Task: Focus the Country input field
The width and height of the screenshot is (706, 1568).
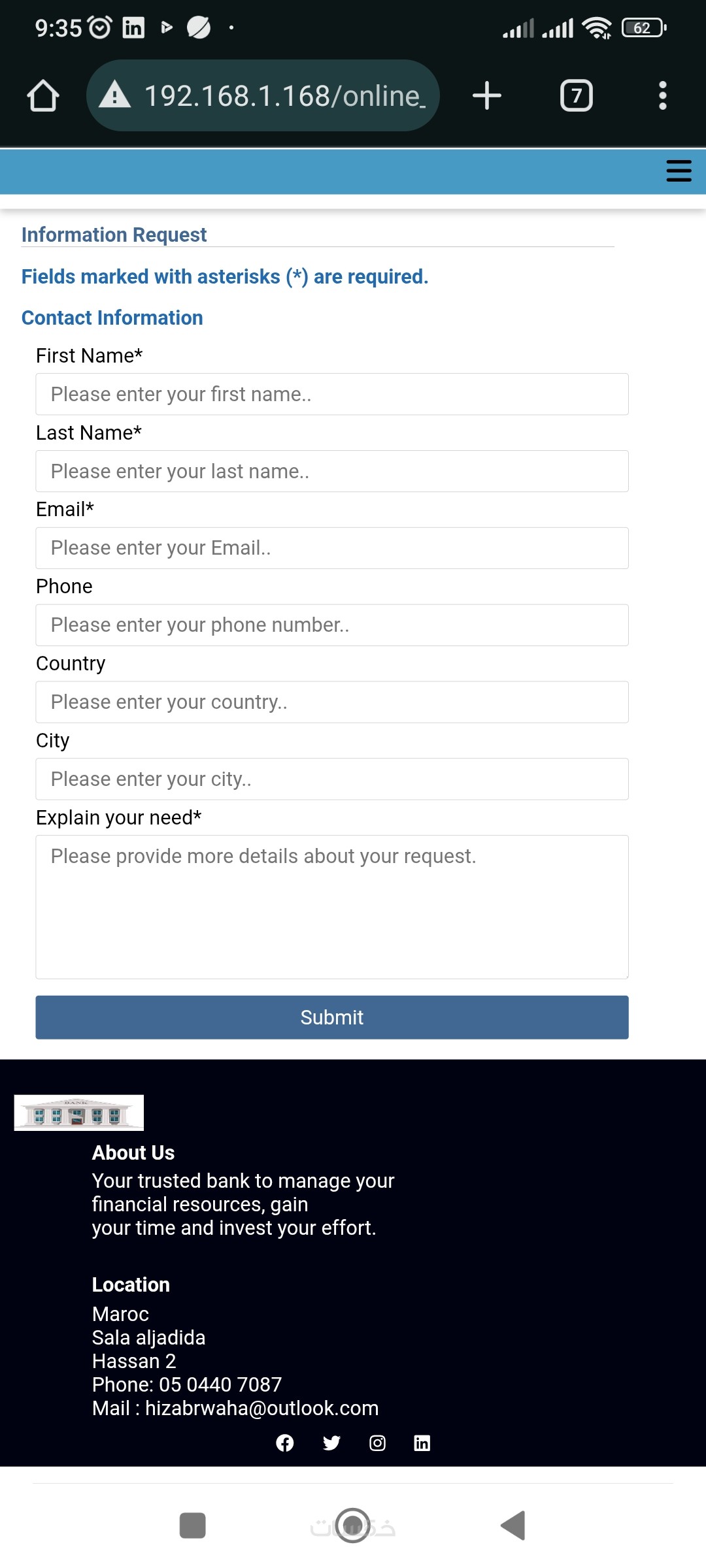Action: point(331,702)
